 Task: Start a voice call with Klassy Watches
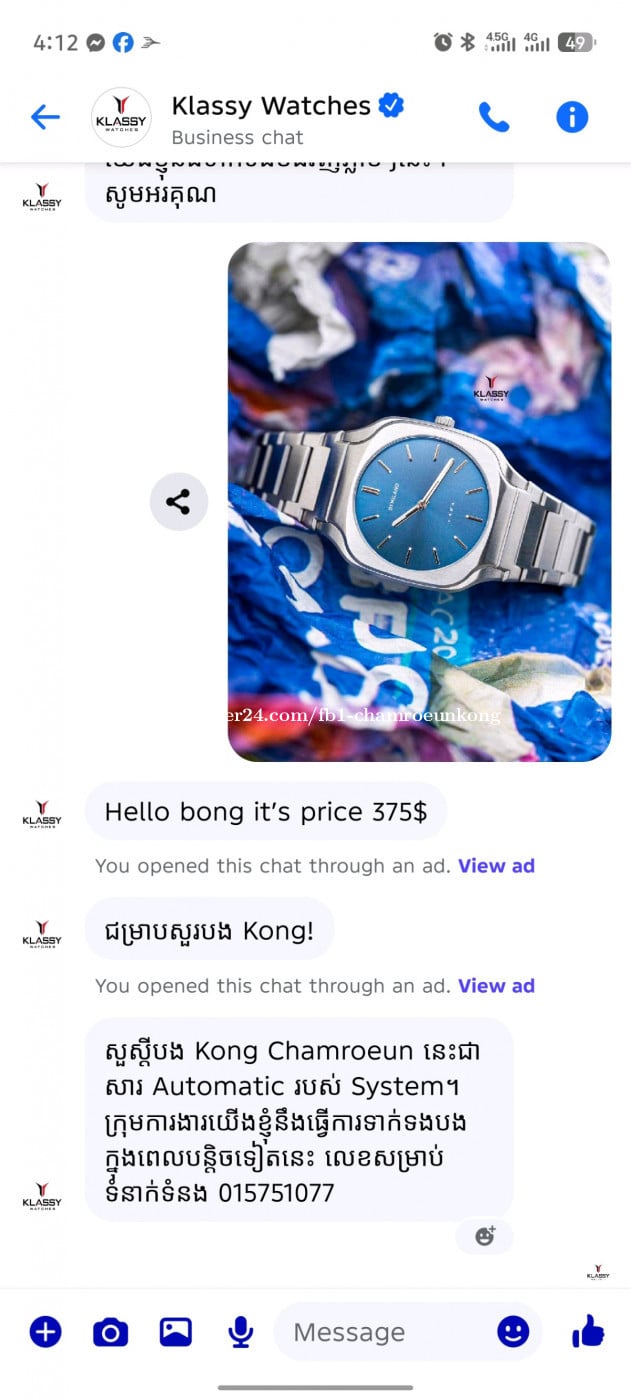tap(494, 117)
